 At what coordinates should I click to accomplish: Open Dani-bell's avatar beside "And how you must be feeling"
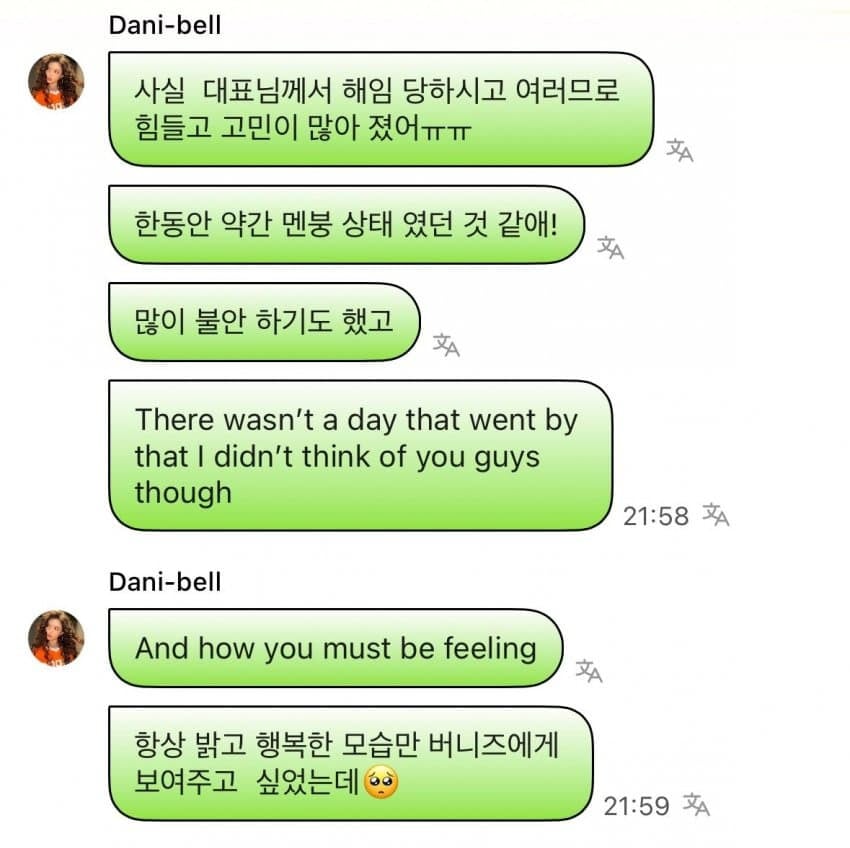(56, 637)
